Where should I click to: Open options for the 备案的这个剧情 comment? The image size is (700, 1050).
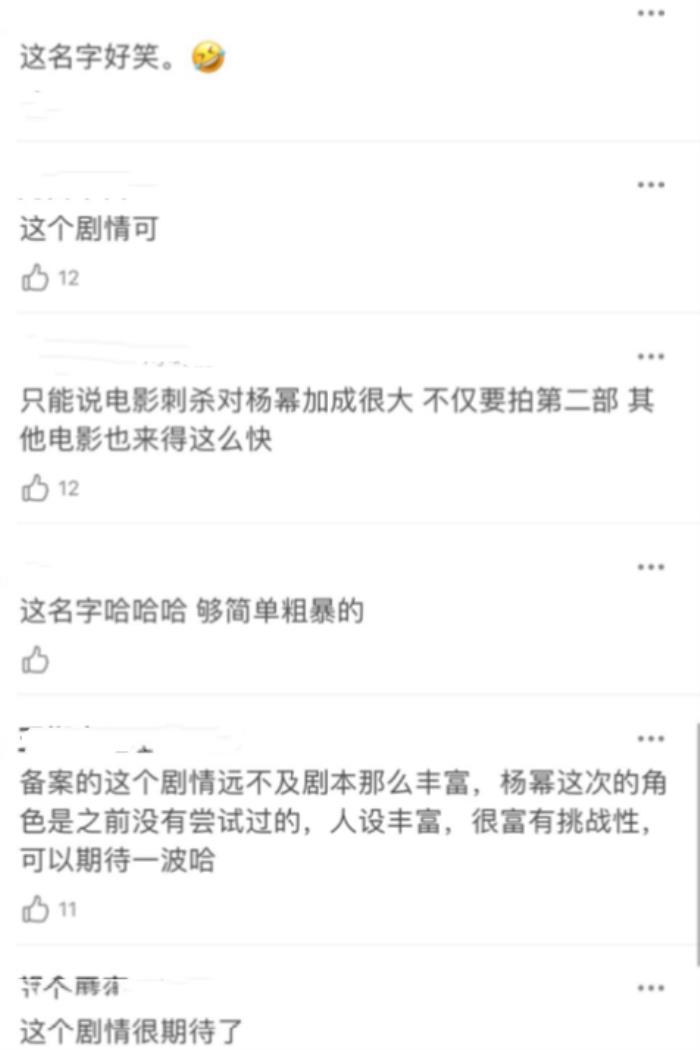(x=651, y=739)
